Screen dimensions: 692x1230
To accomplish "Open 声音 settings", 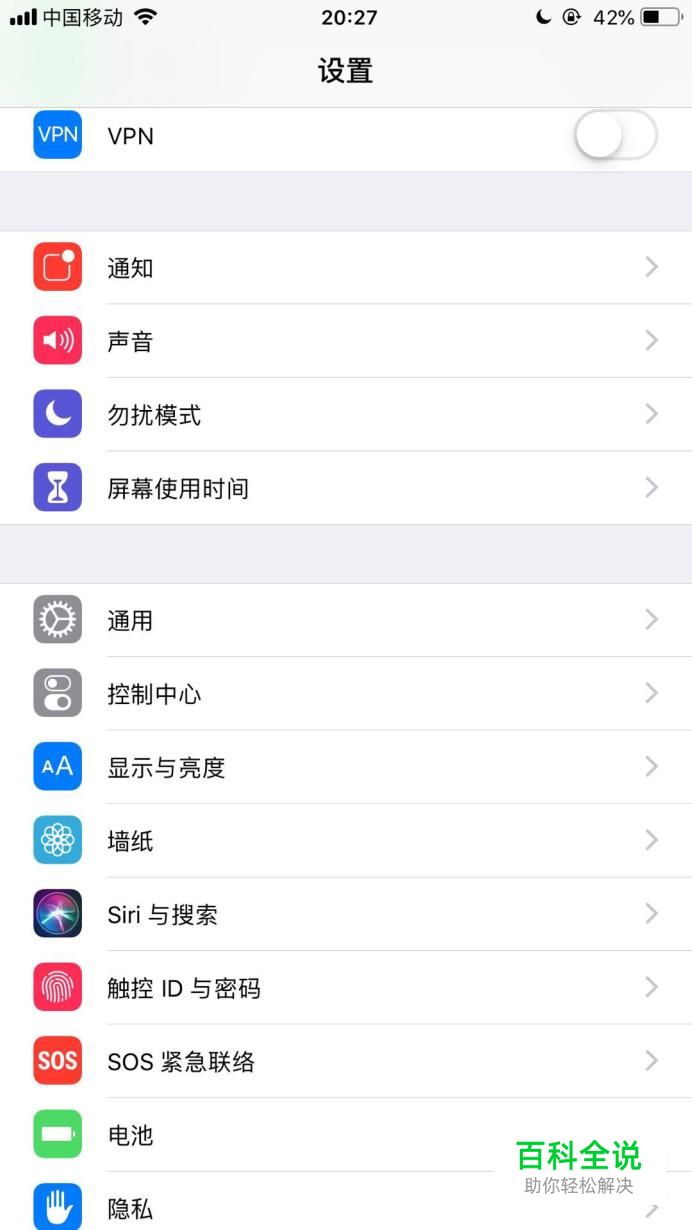I will click(x=345, y=341).
